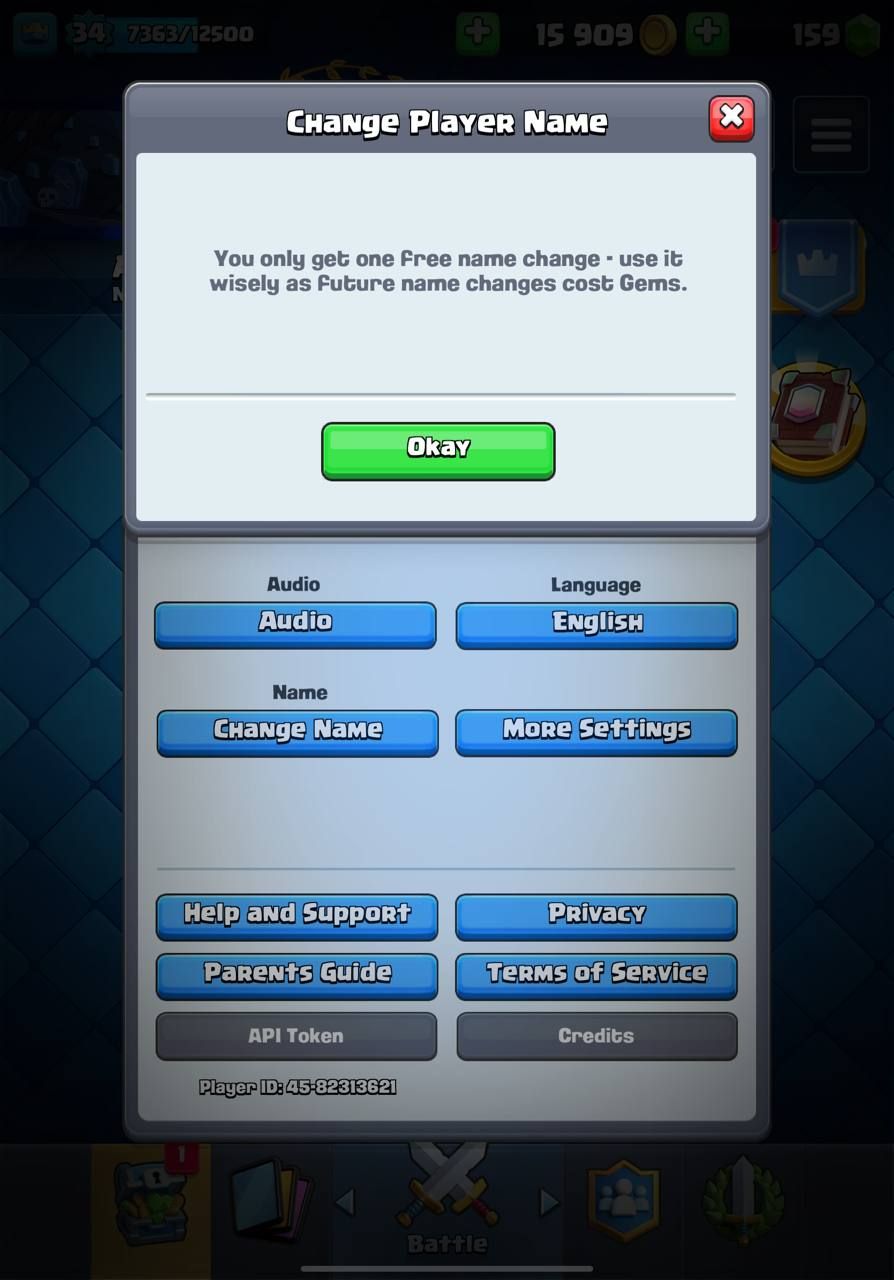Viewport: 894px width, 1280px height.
Task: Open More Settings
Action: click(597, 732)
